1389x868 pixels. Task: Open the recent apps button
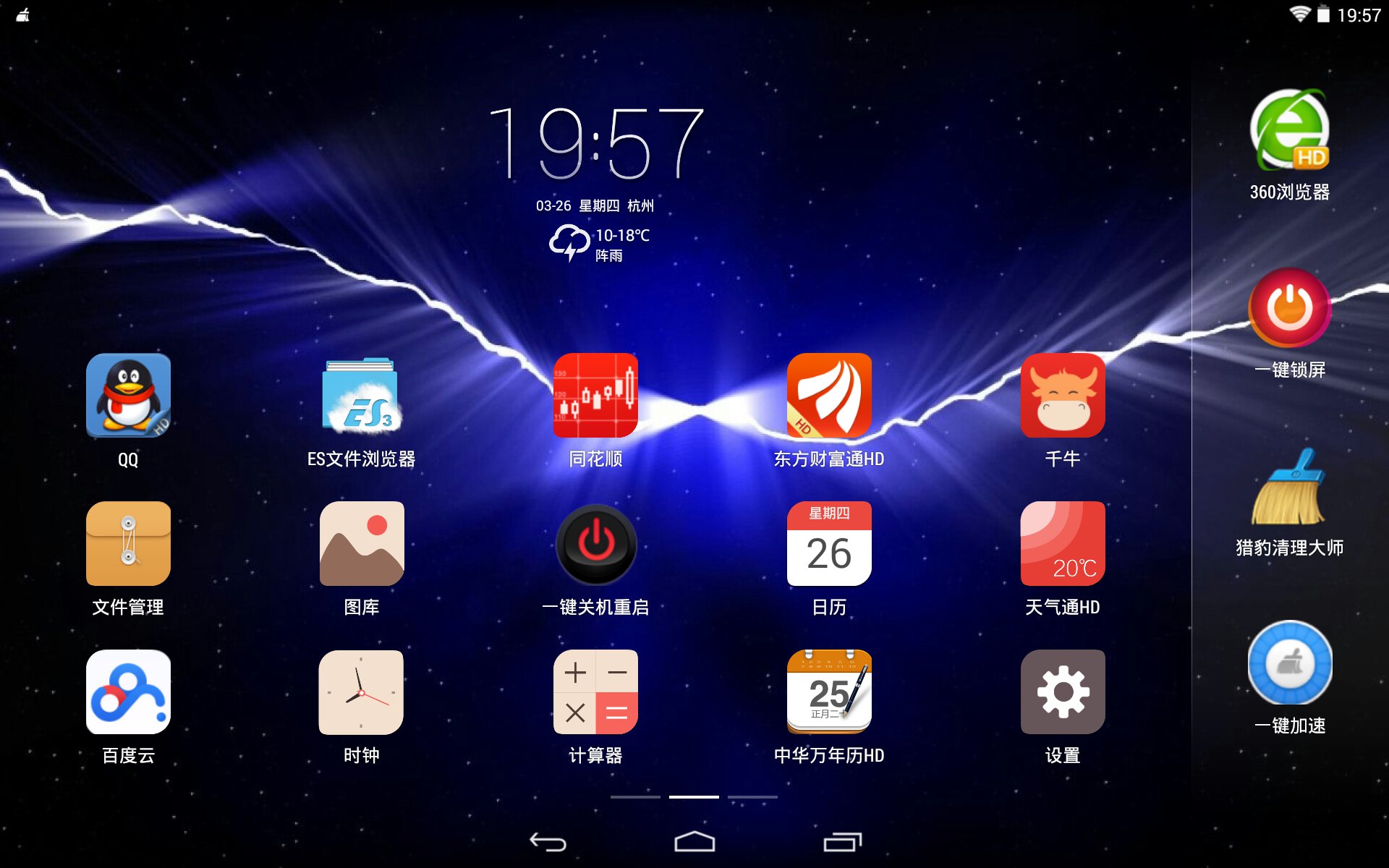[842, 842]
